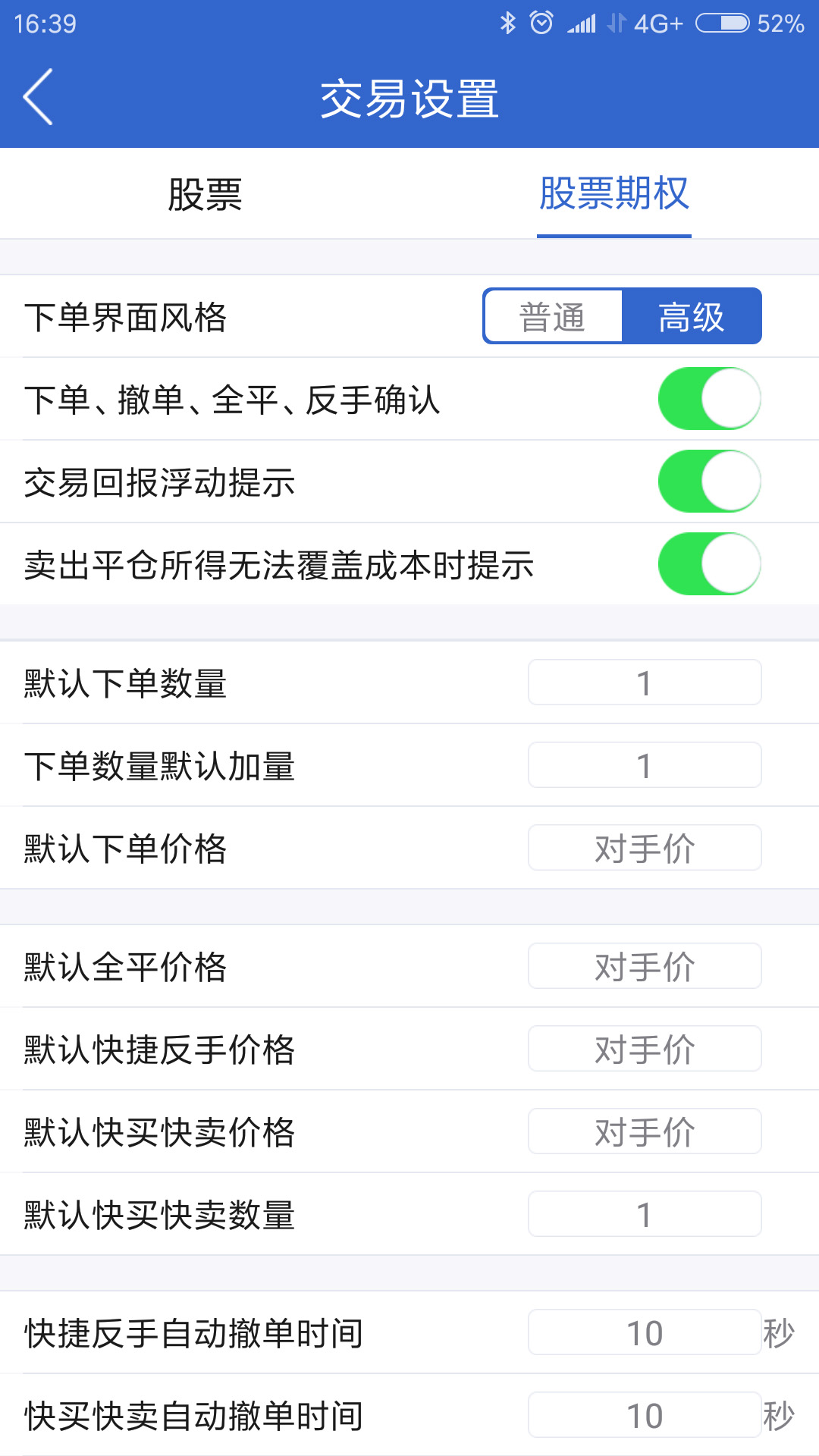819x1456 pixels.
Task: Change 默认快买快卖价格 setting
Action: [x=645, y=1131]
